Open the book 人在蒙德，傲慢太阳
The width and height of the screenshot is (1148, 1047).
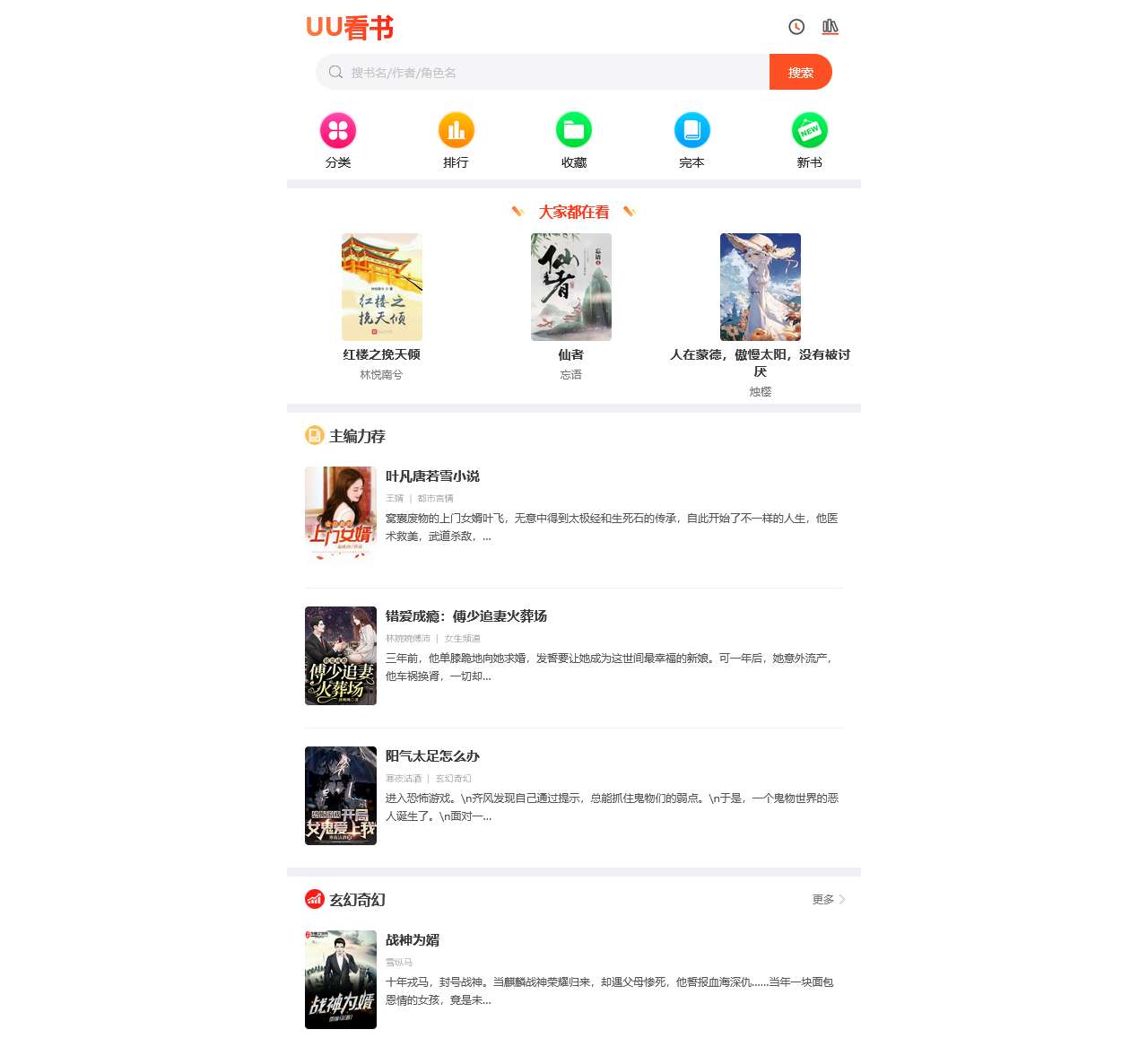point(760,288)
